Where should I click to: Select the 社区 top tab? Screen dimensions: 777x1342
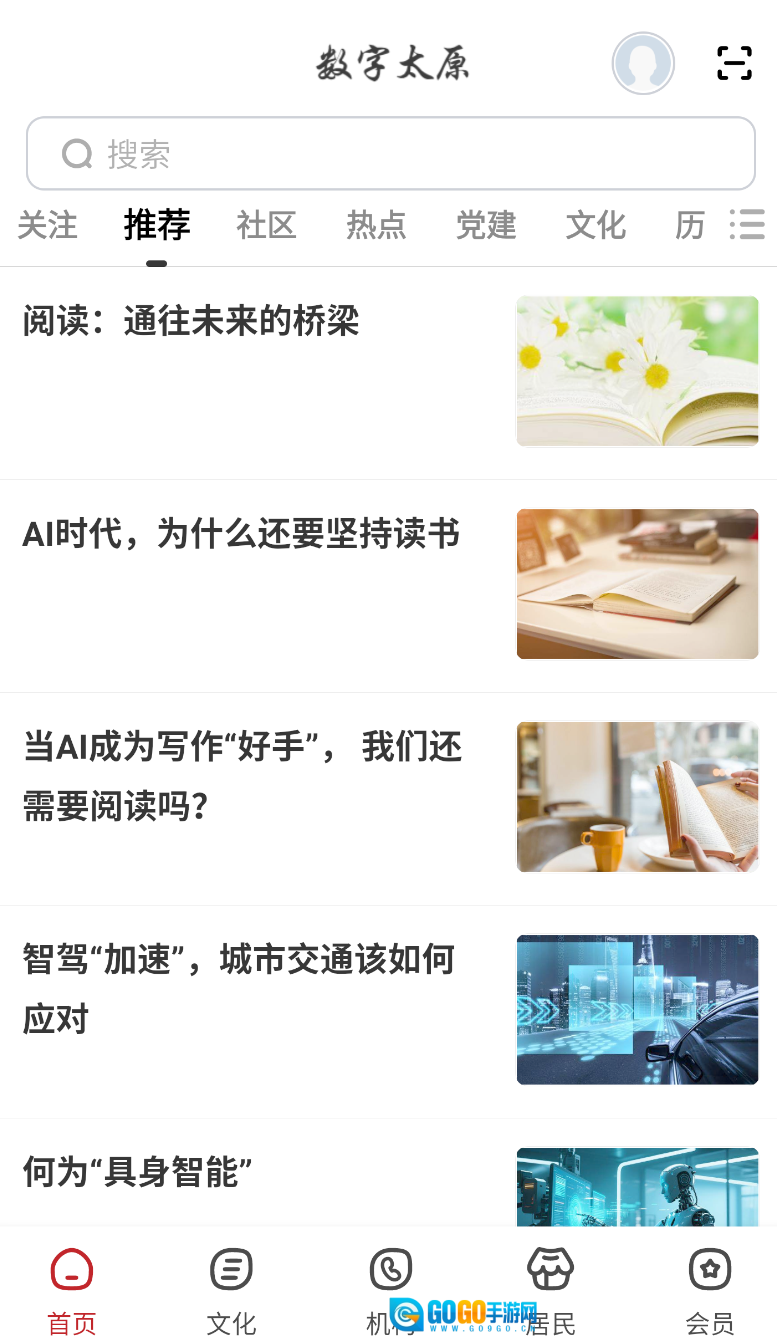pyautogui.click(x=266, y=226)
